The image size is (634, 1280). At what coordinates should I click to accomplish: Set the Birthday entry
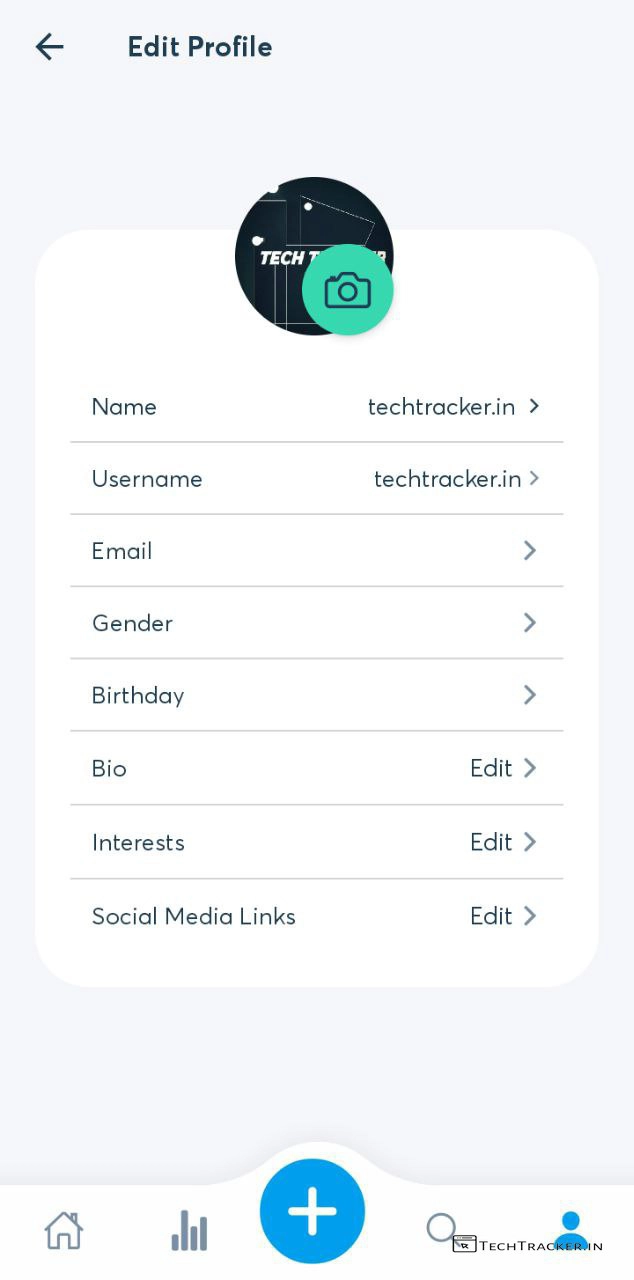(316, 695)
